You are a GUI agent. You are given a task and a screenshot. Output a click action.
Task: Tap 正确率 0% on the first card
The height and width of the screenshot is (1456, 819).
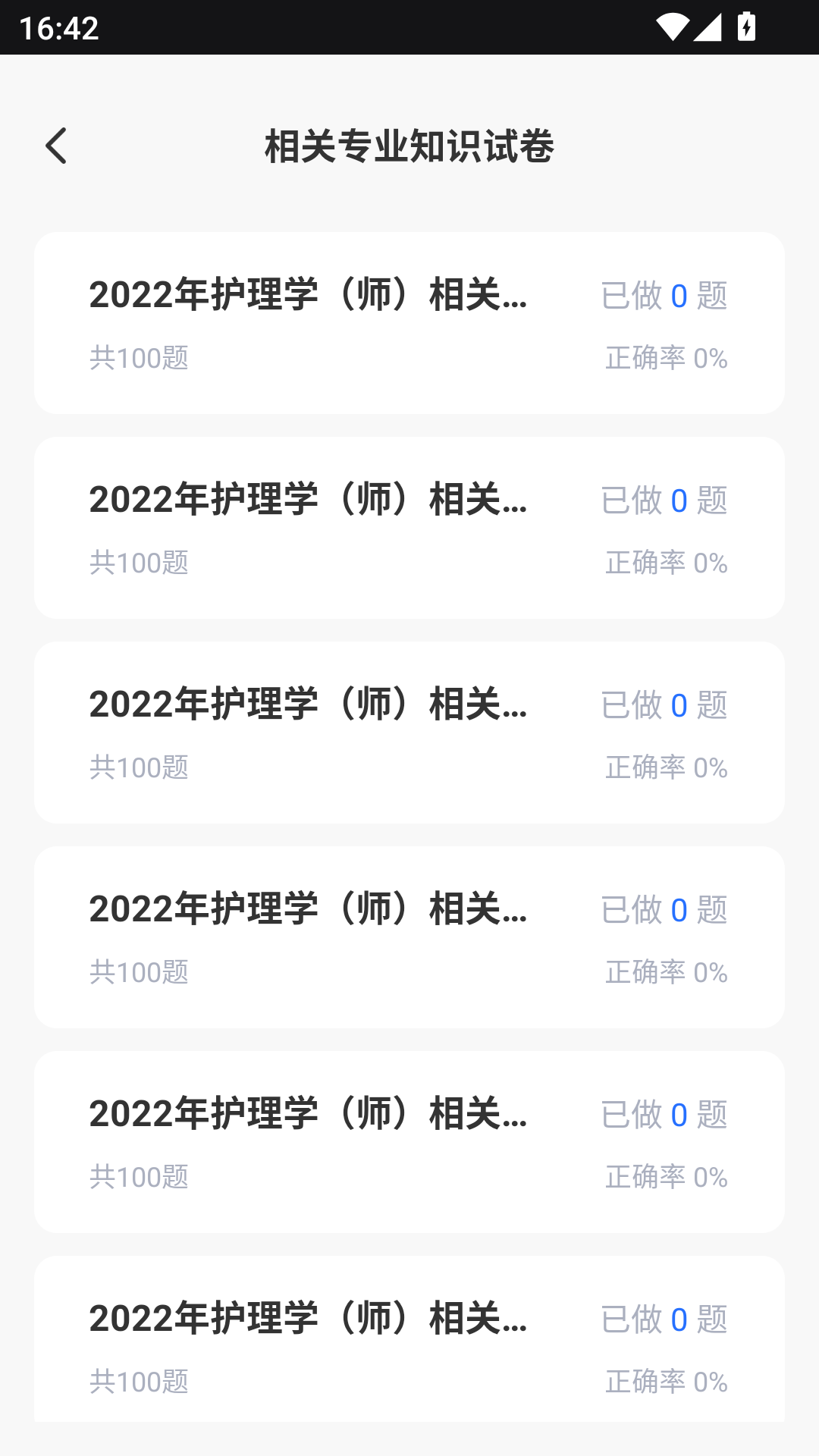pos(667,357)
